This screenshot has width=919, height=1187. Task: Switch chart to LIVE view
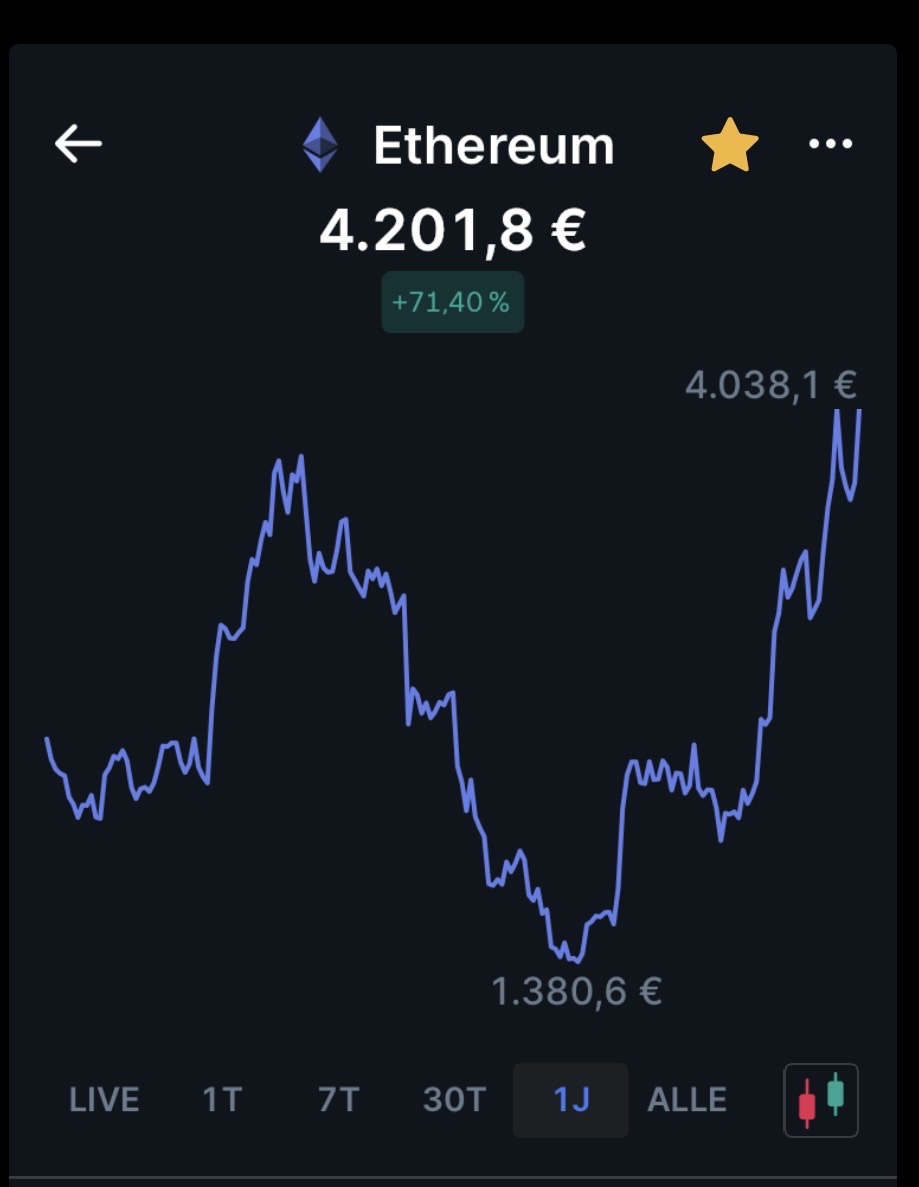[x=104, y=1100]
